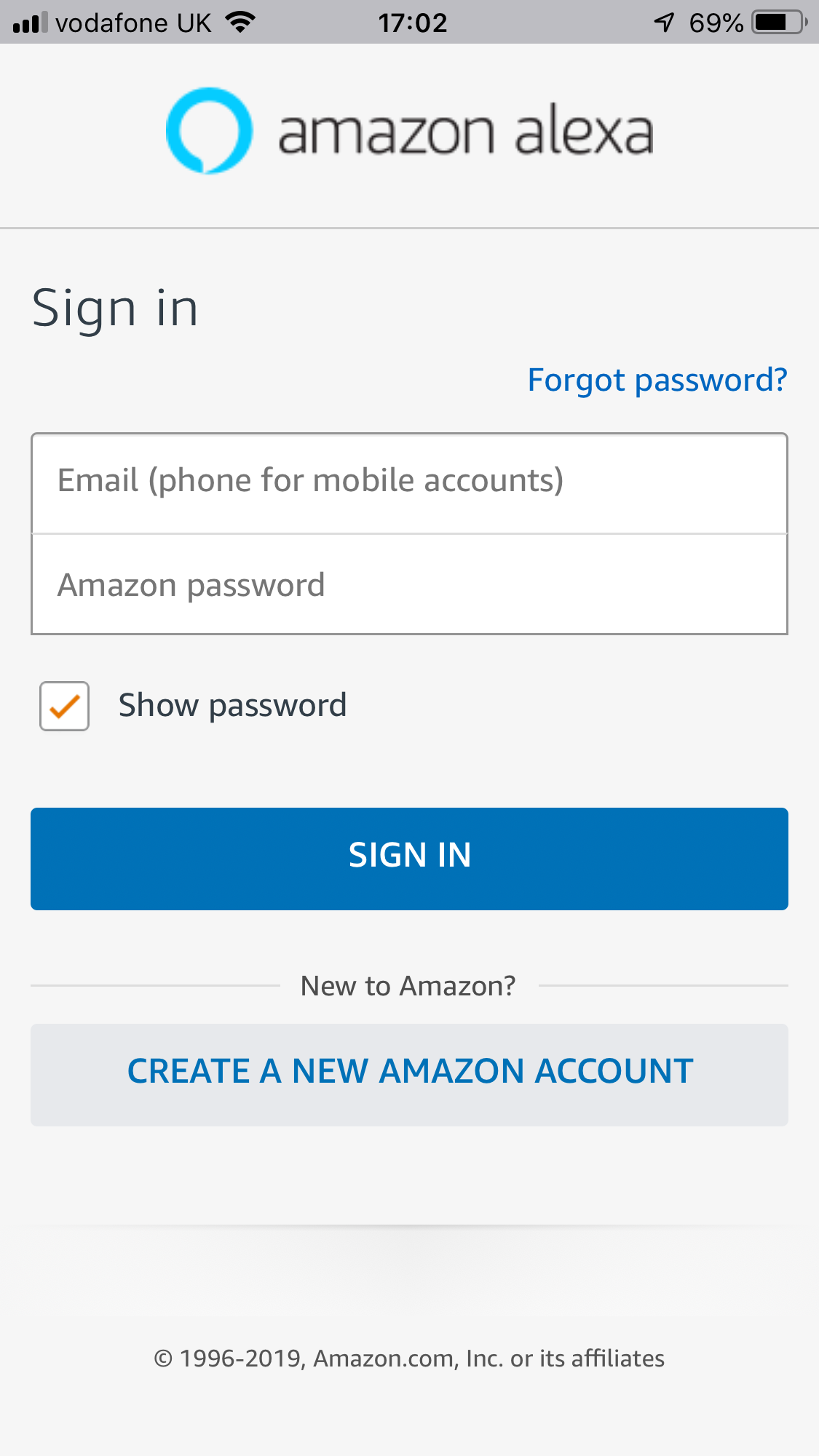Open the Forgot password link
This screenshot has width=819, height=1456.
point(657,381)
